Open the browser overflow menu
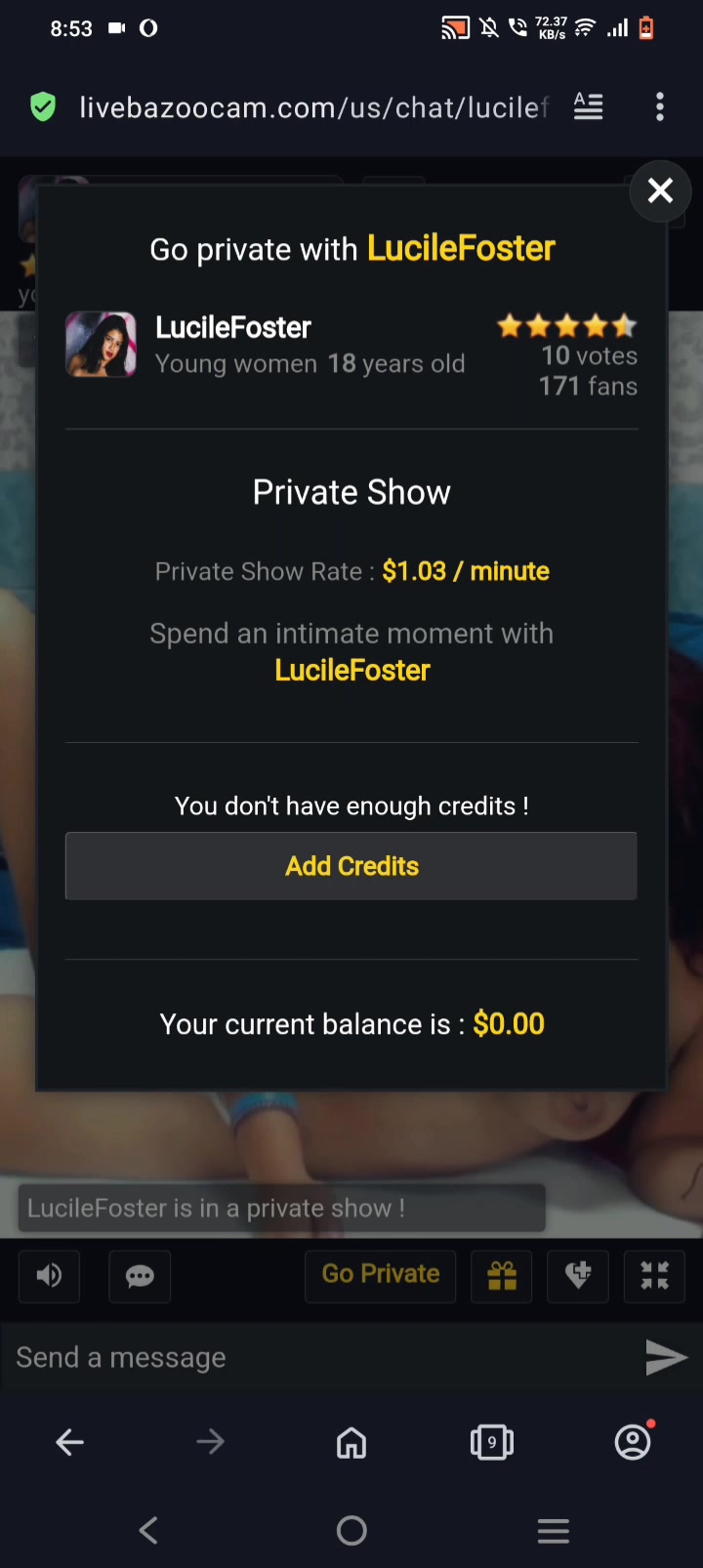This screenshot has width=703, height=1568. [x=660, y=107]
